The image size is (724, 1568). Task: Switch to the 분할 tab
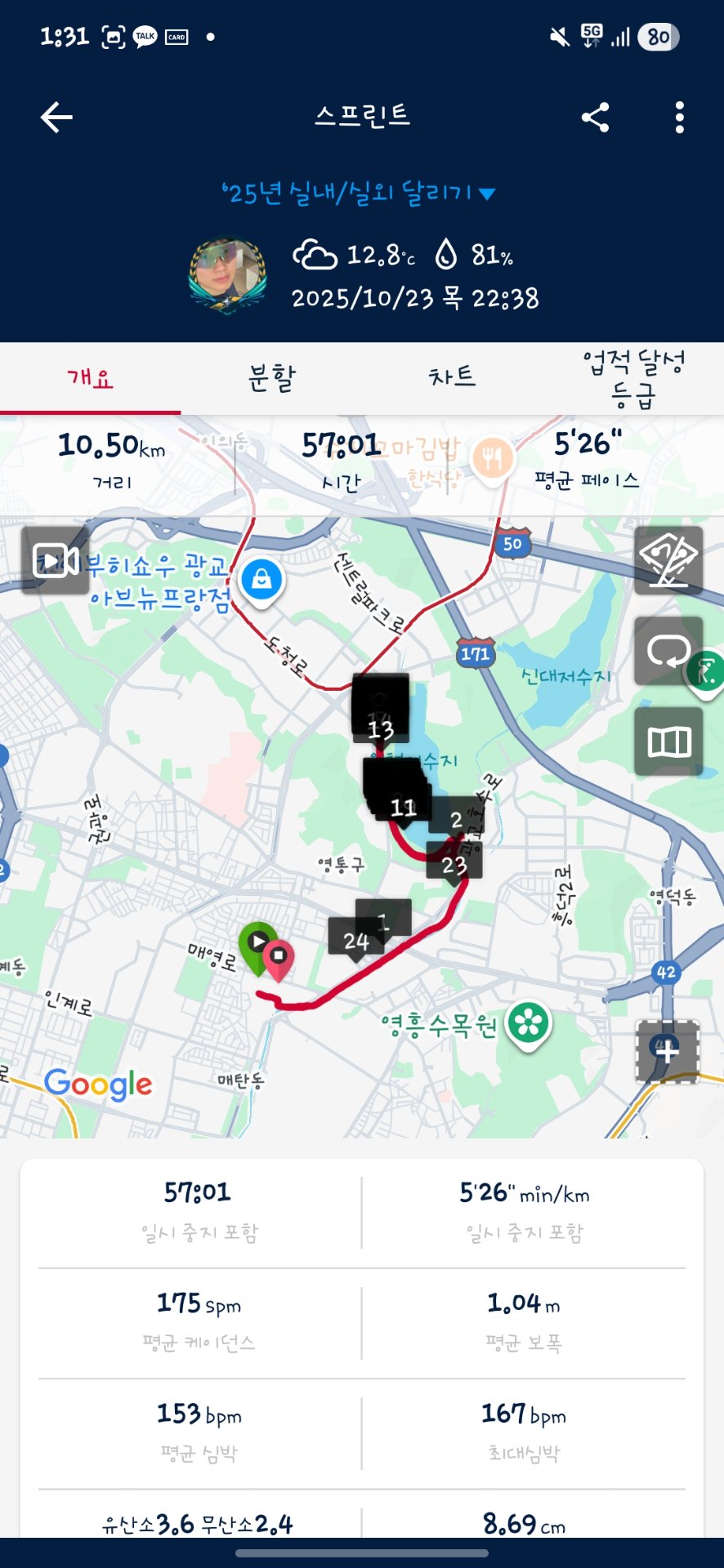coord(271,378)
